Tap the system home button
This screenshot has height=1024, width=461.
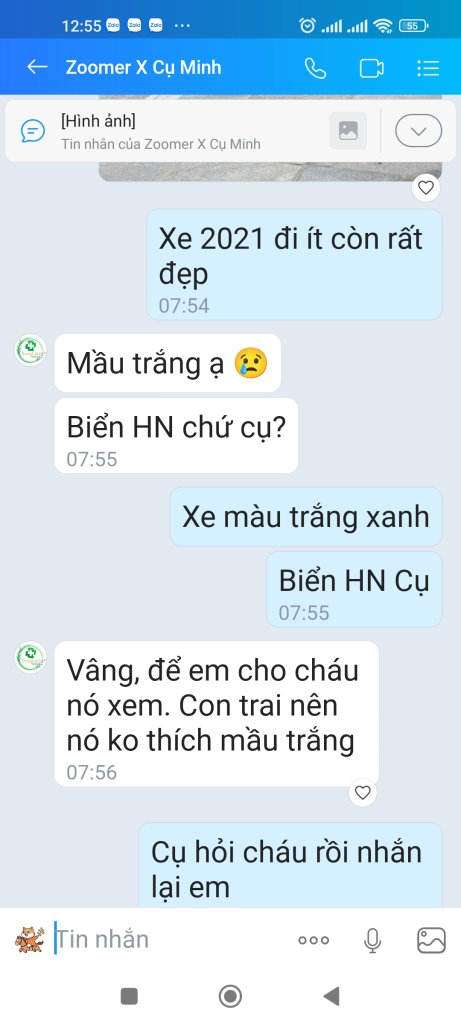(230, 997)
